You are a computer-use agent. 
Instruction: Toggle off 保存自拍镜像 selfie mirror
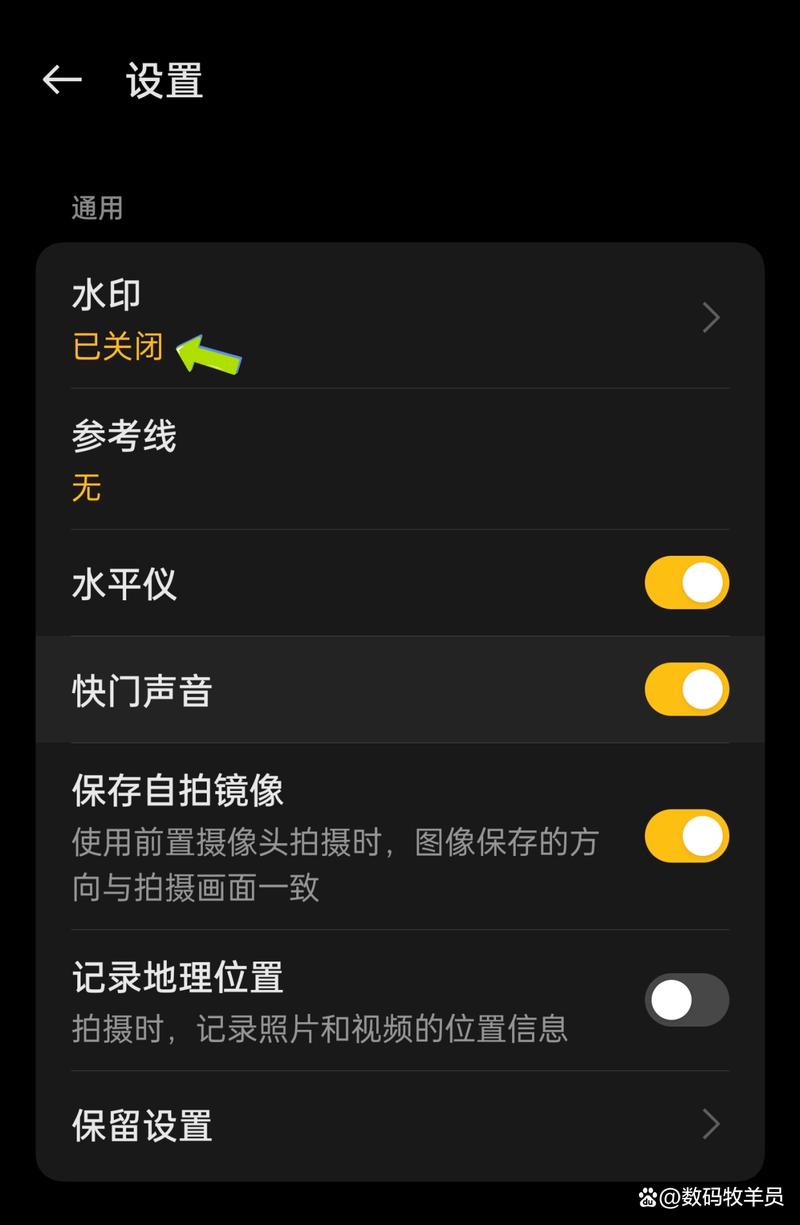pyautogui.click(x=686, y=836)
